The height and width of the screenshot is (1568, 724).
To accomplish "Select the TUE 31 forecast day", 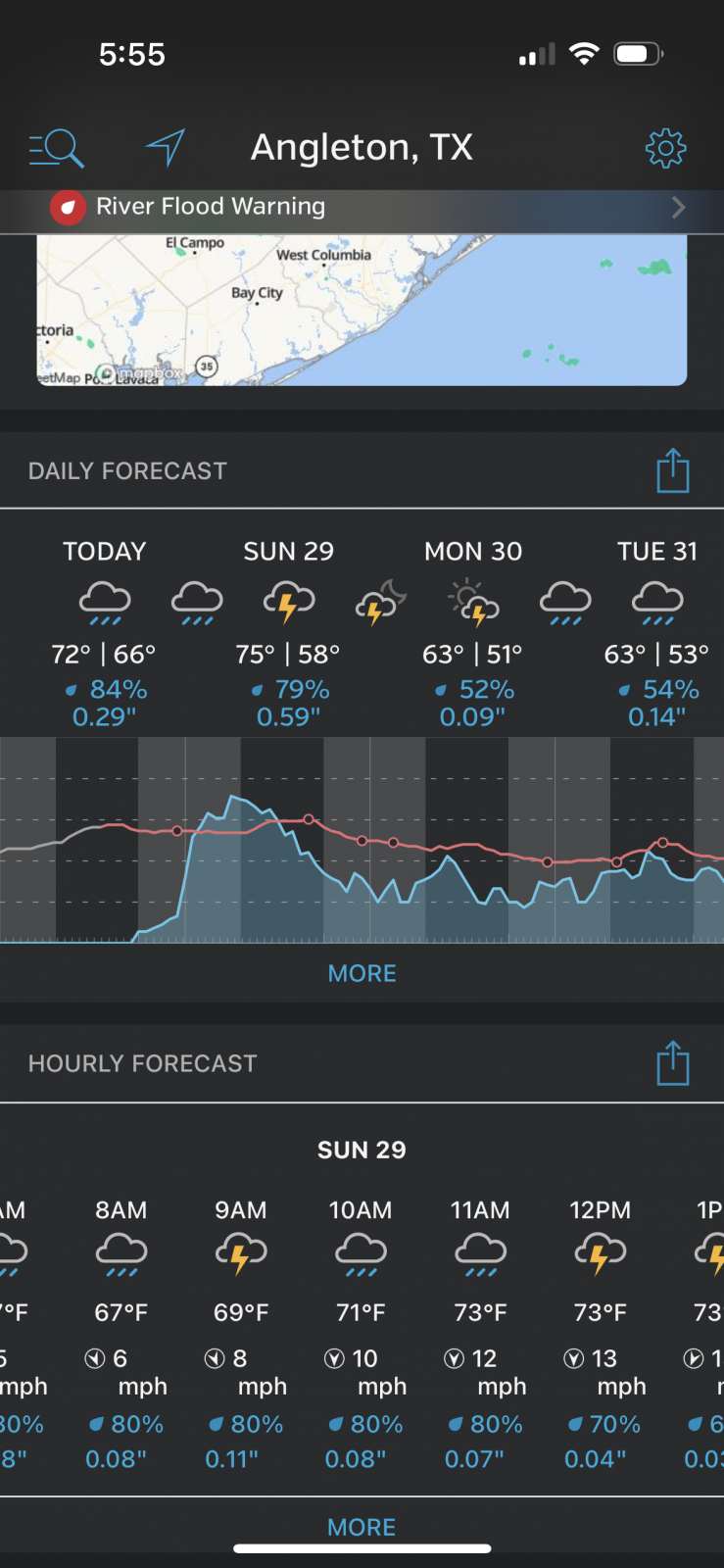I will [657, 633].
